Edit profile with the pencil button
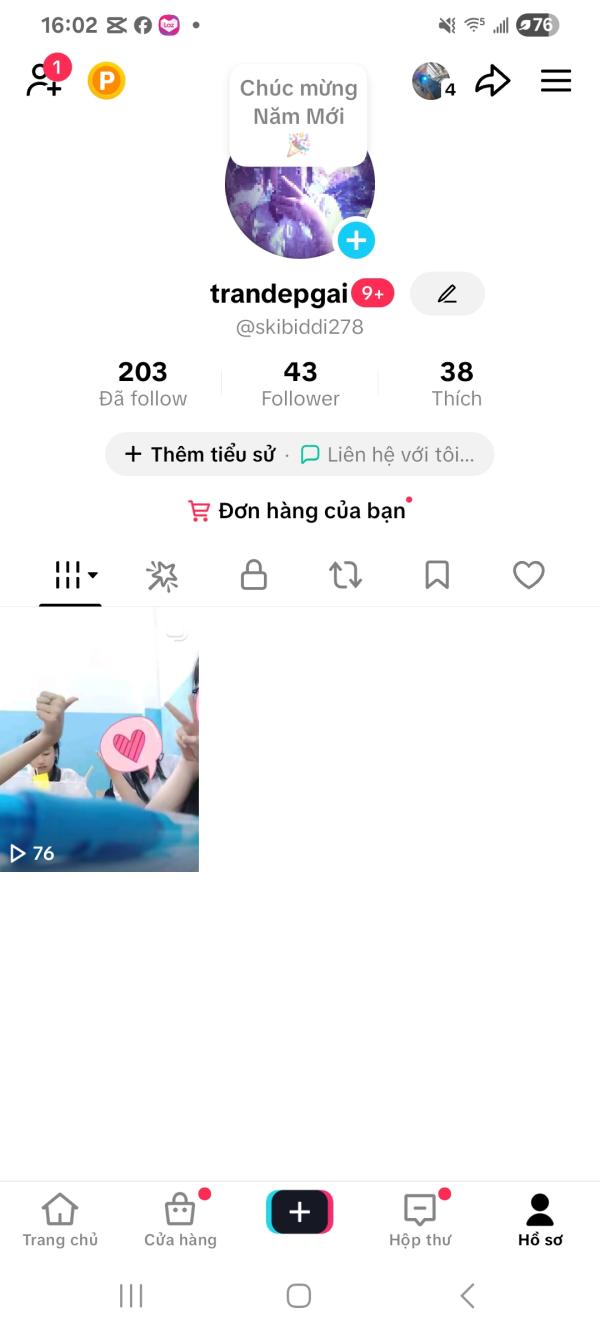This screenshot has height=1333, width=600. tap(447, 294)
